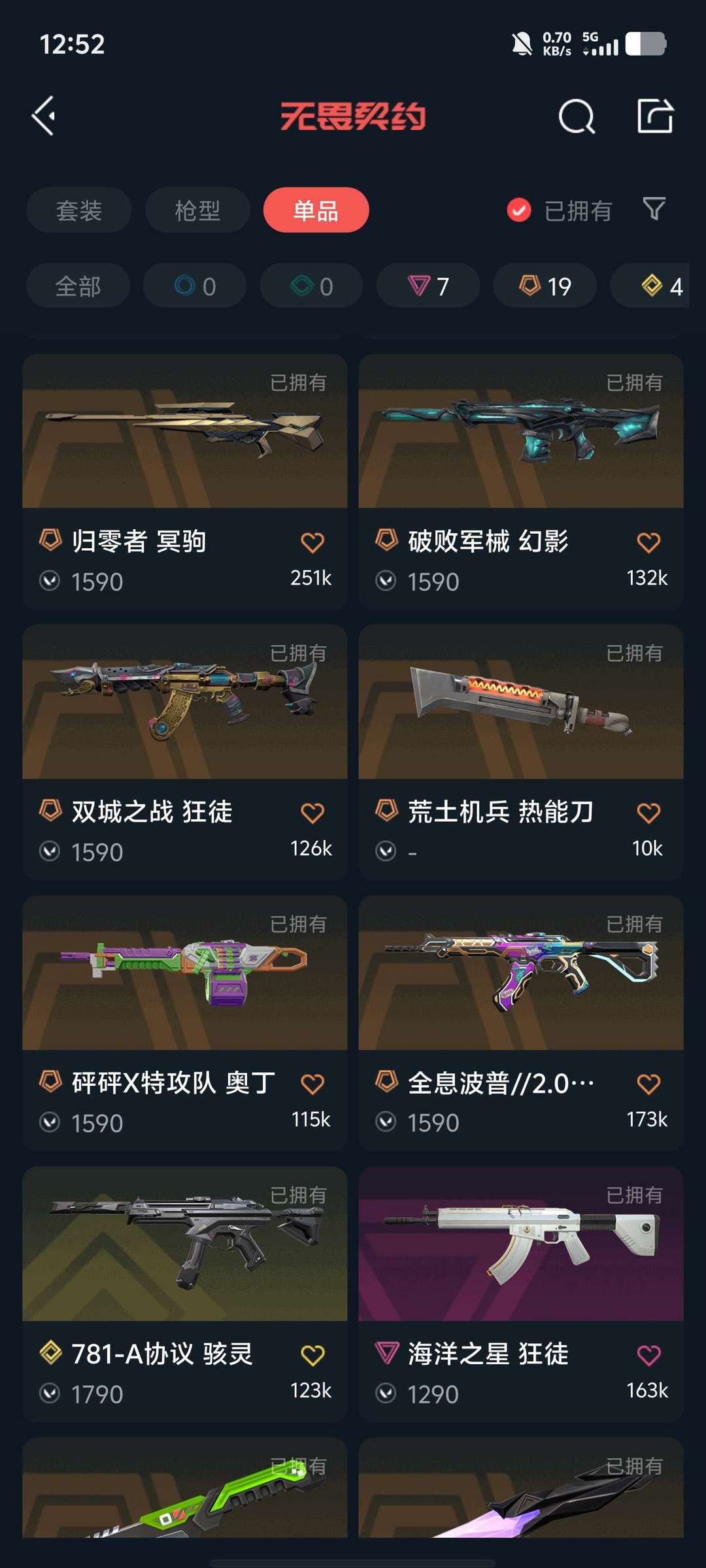Favorite the 归零者 冥驹 skin

(x=312, y=542)
